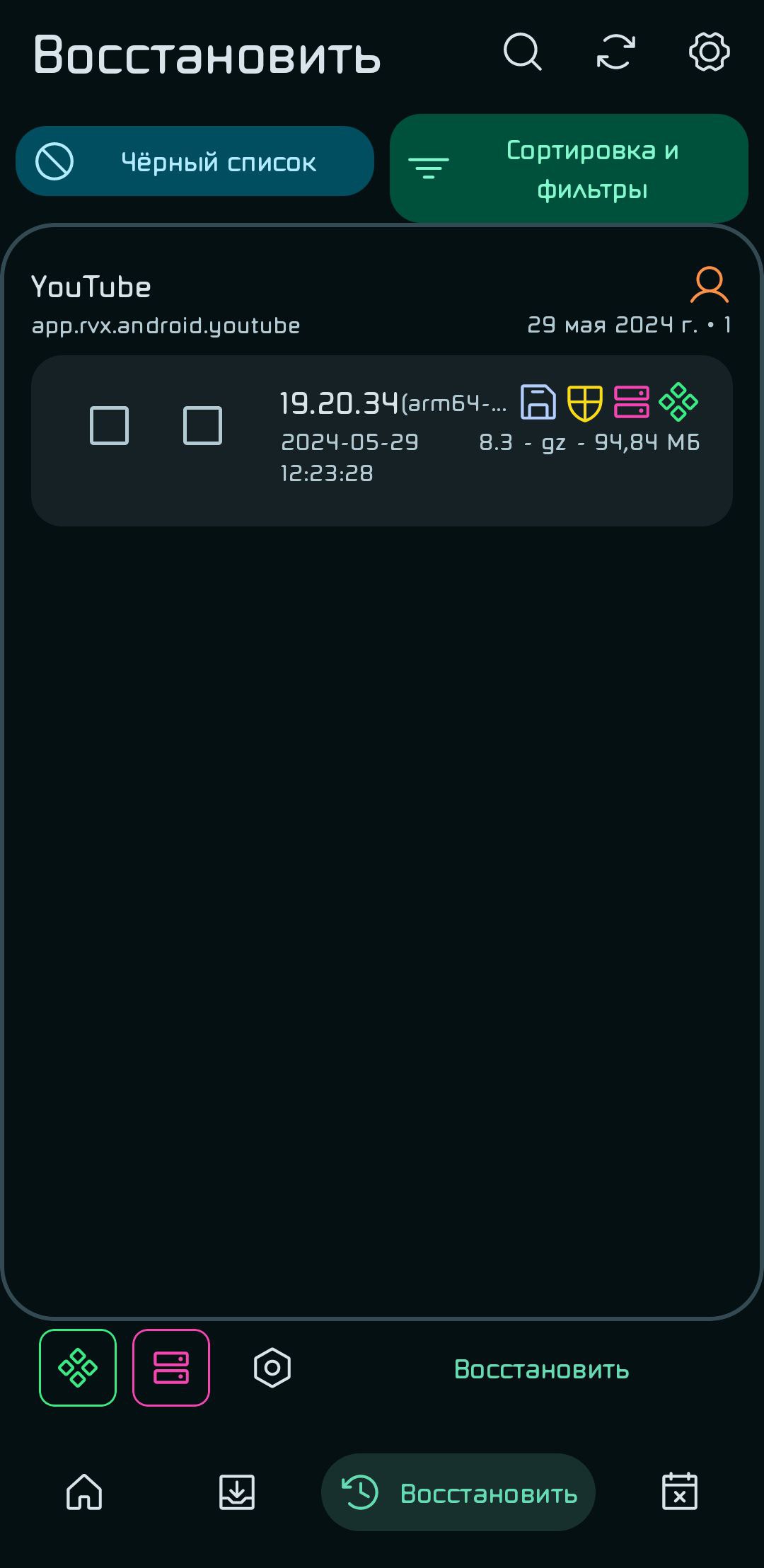Tap the hexagon icon beside the data button
Viewport: 764px width, 1568px height.
pyautogui.click(x=272, y=1368)
